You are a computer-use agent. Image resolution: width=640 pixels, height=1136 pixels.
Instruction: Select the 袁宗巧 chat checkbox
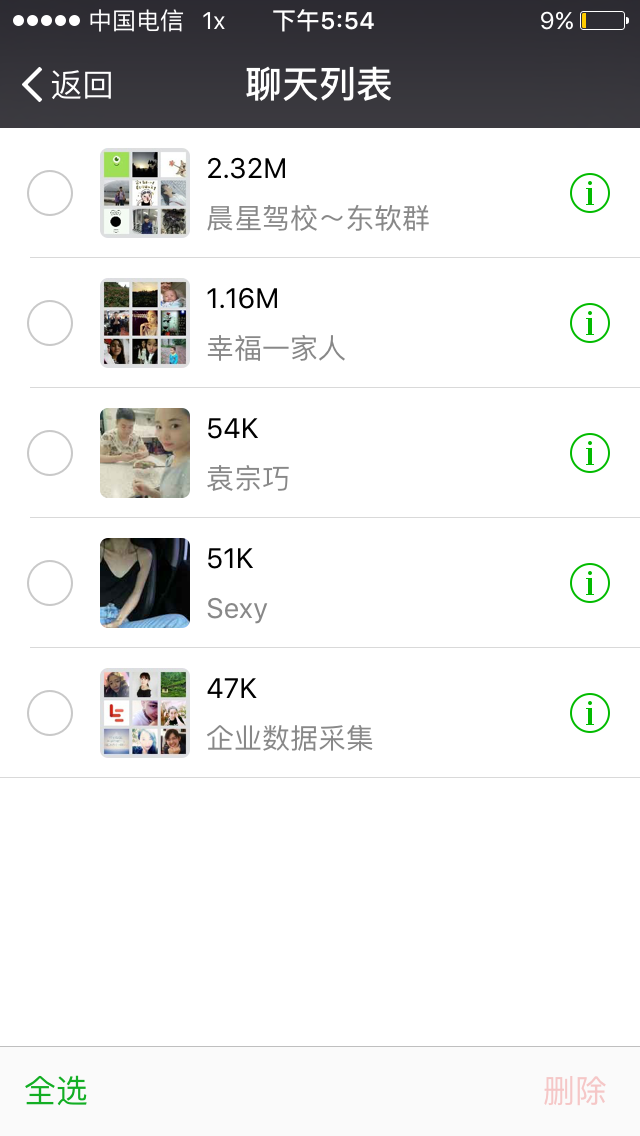click(x=50, y=453)
